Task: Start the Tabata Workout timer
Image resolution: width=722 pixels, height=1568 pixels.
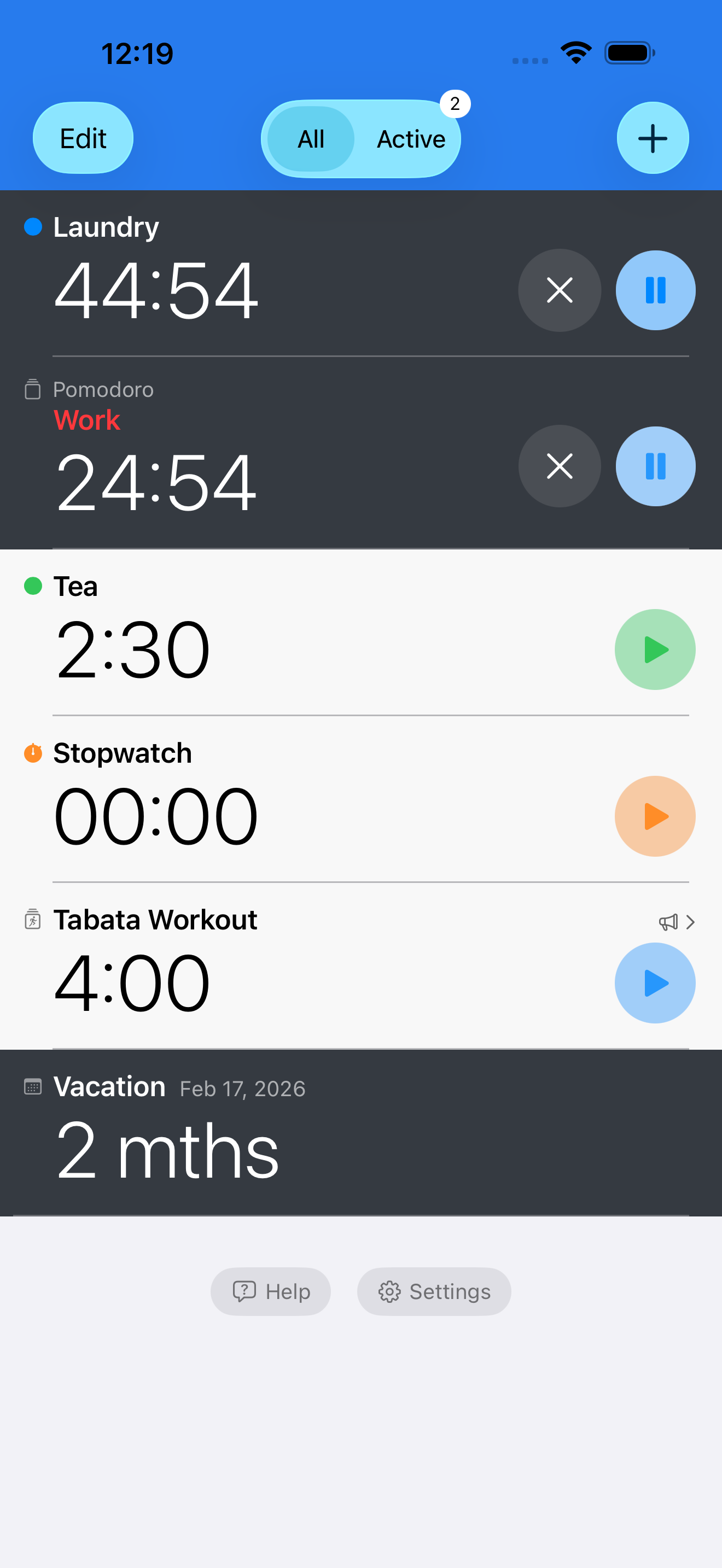Action: point(655,982)
